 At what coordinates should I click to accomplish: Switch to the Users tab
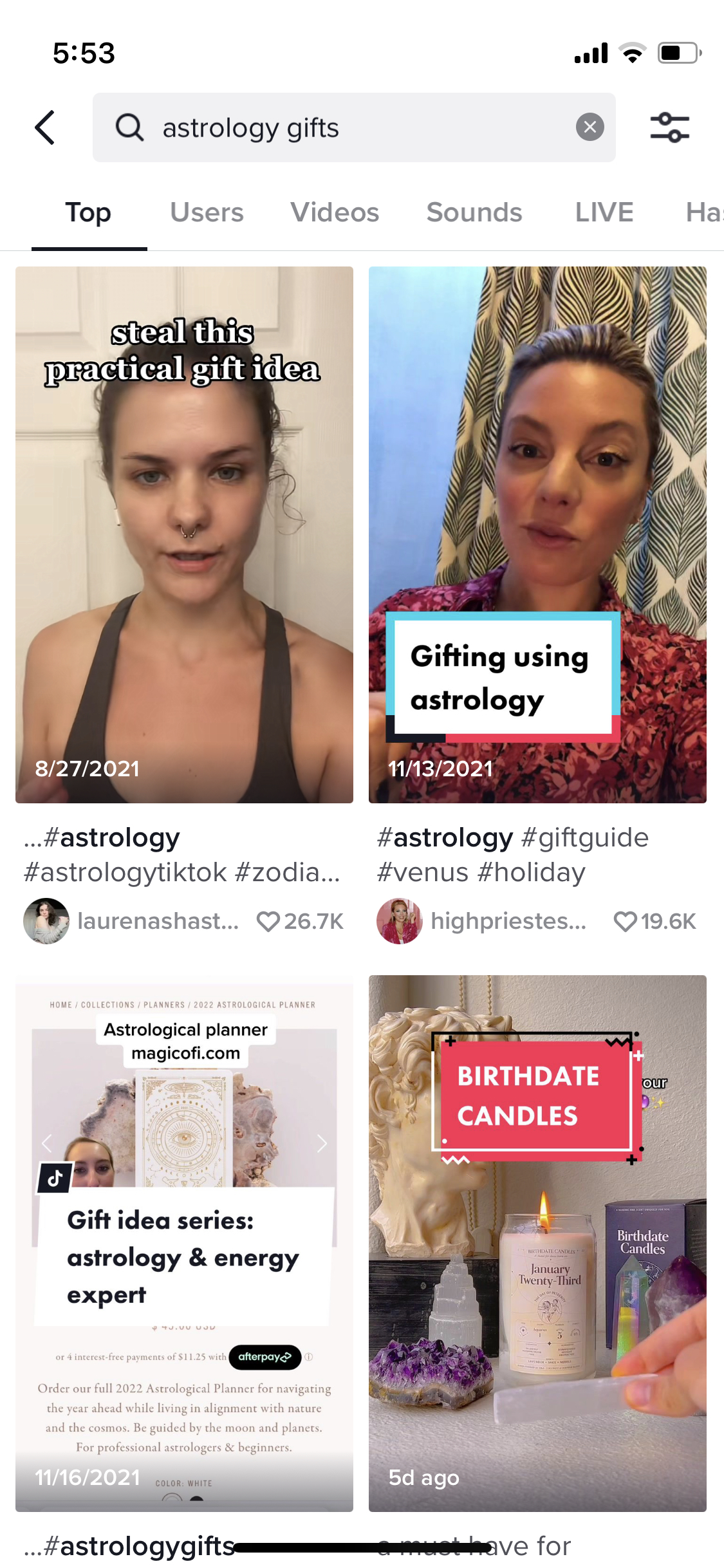click(x=207, y=212)
